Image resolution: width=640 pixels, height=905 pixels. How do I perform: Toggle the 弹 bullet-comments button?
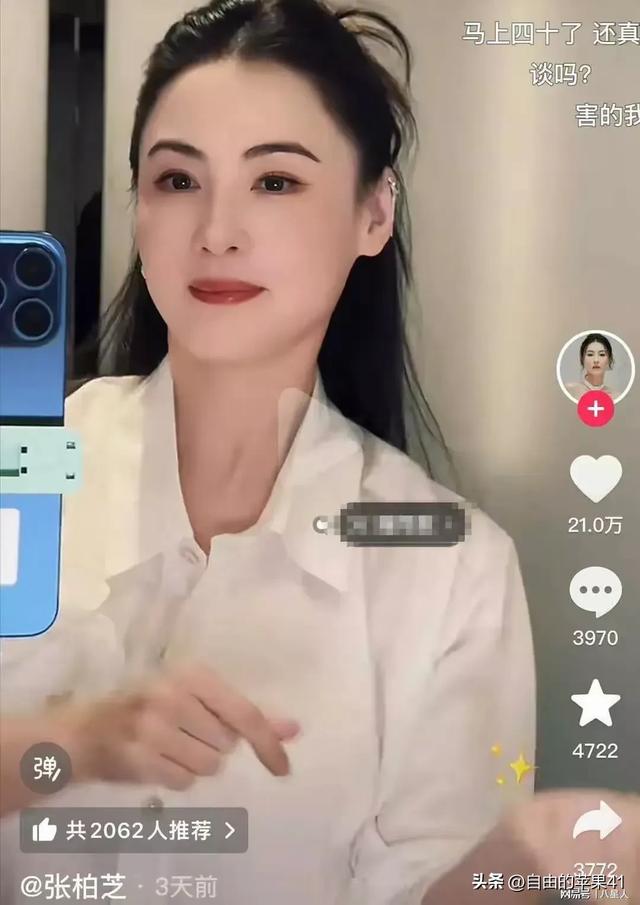tap(46, 768)
